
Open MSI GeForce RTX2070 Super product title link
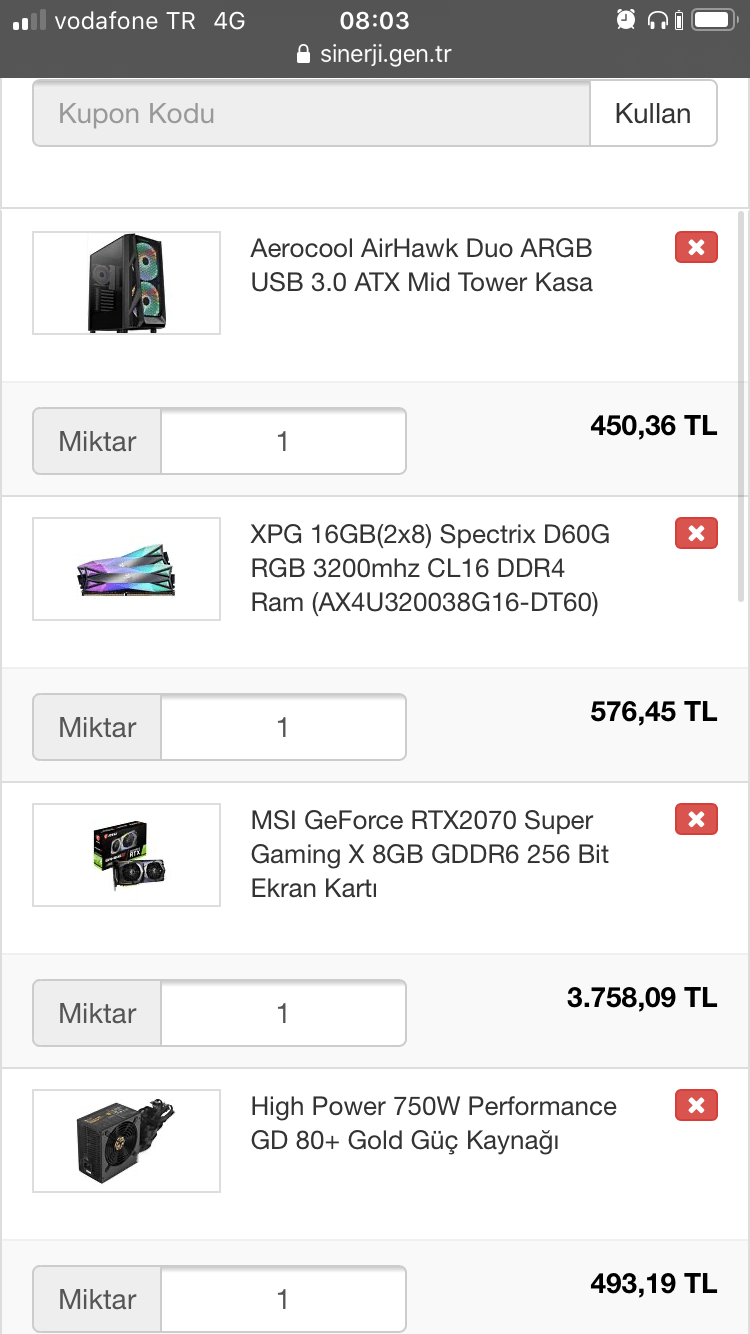click(429, 854)
